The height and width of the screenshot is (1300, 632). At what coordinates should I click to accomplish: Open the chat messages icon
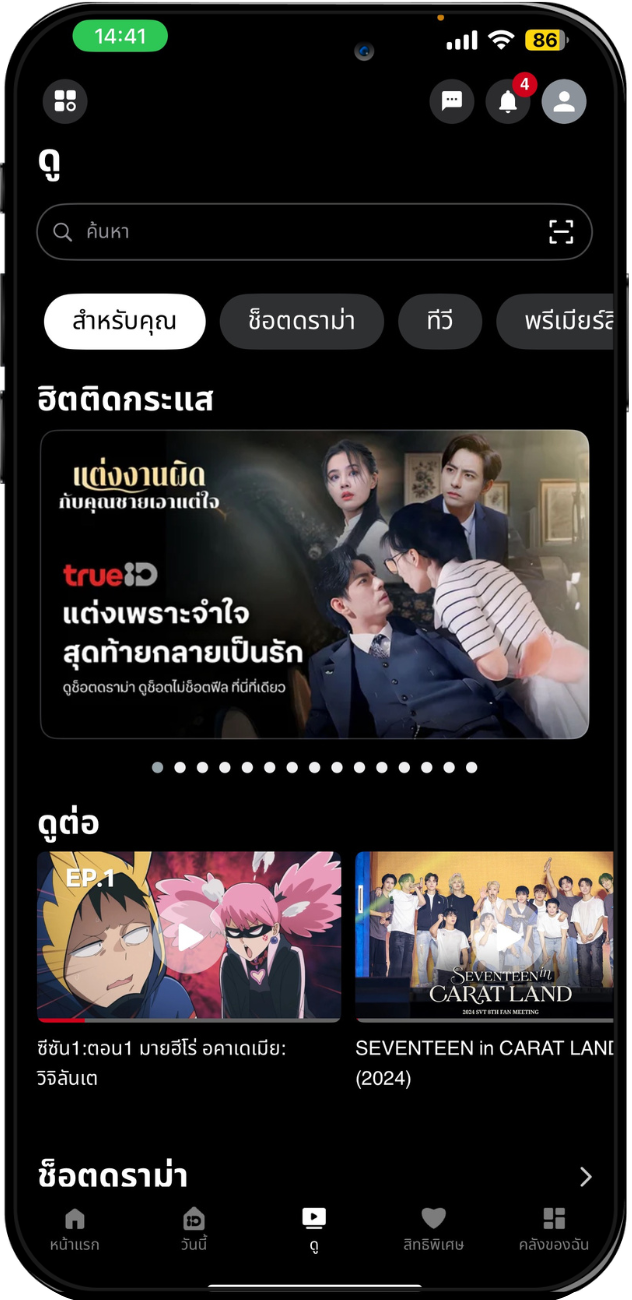point(452,101)
